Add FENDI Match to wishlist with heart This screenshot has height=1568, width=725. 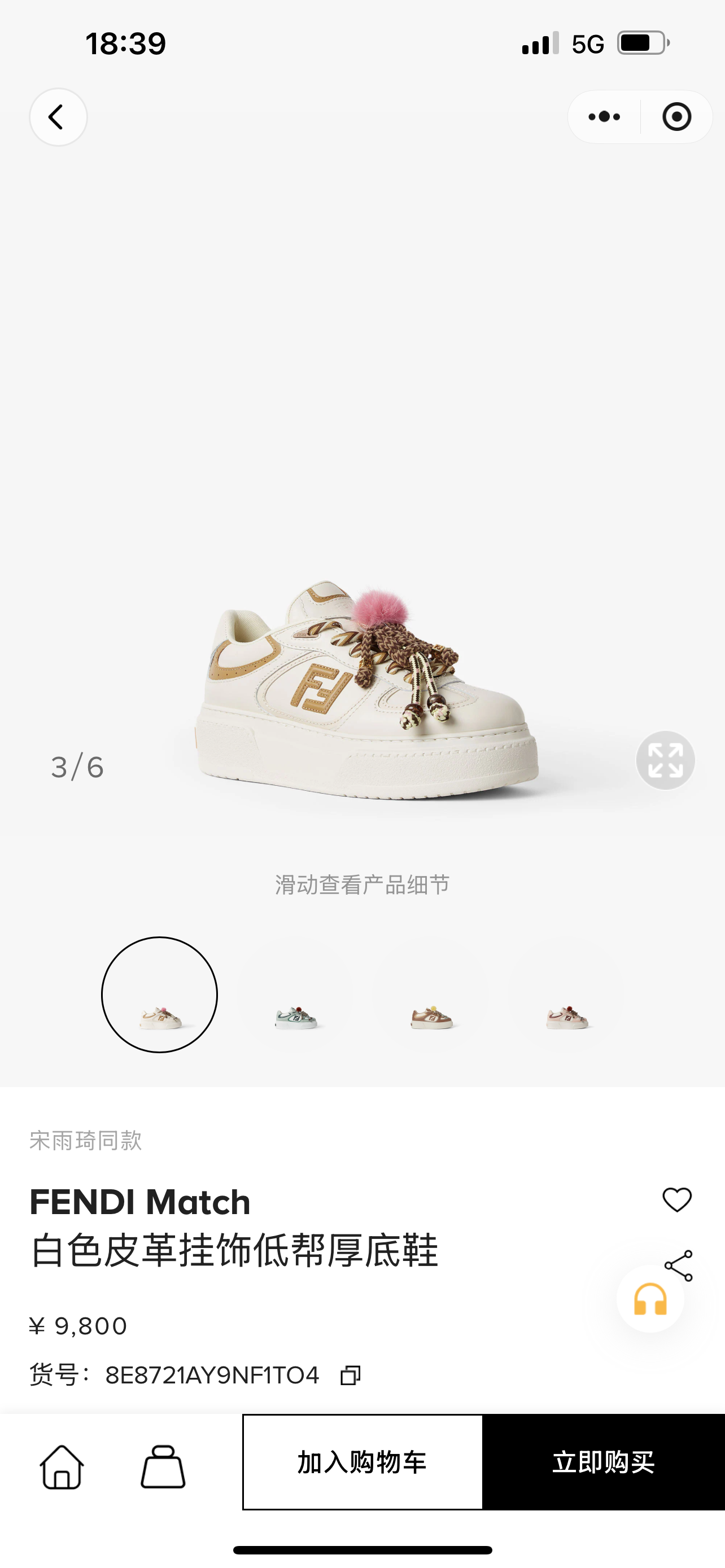(677, 1199)
